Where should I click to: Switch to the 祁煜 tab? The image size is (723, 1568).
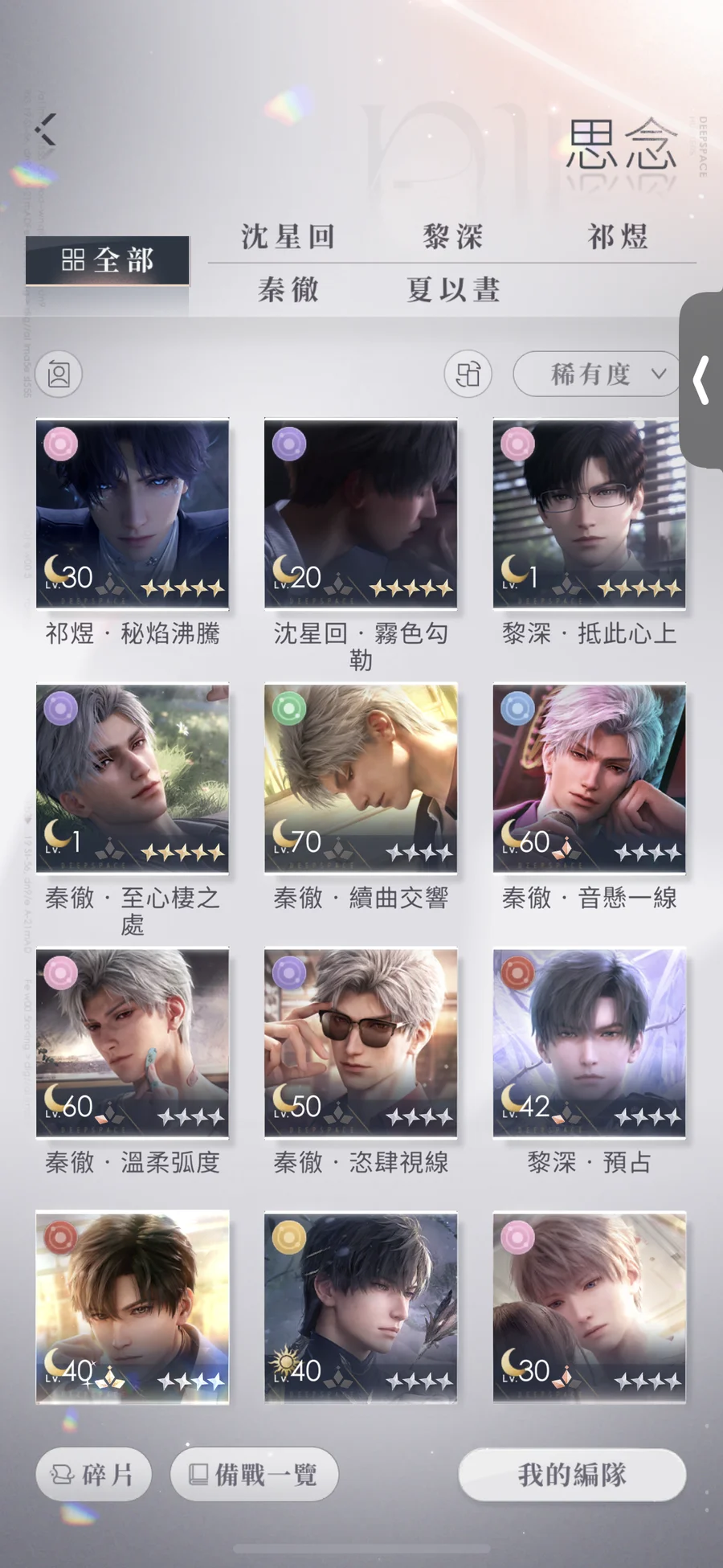click(x=618, y=237)
